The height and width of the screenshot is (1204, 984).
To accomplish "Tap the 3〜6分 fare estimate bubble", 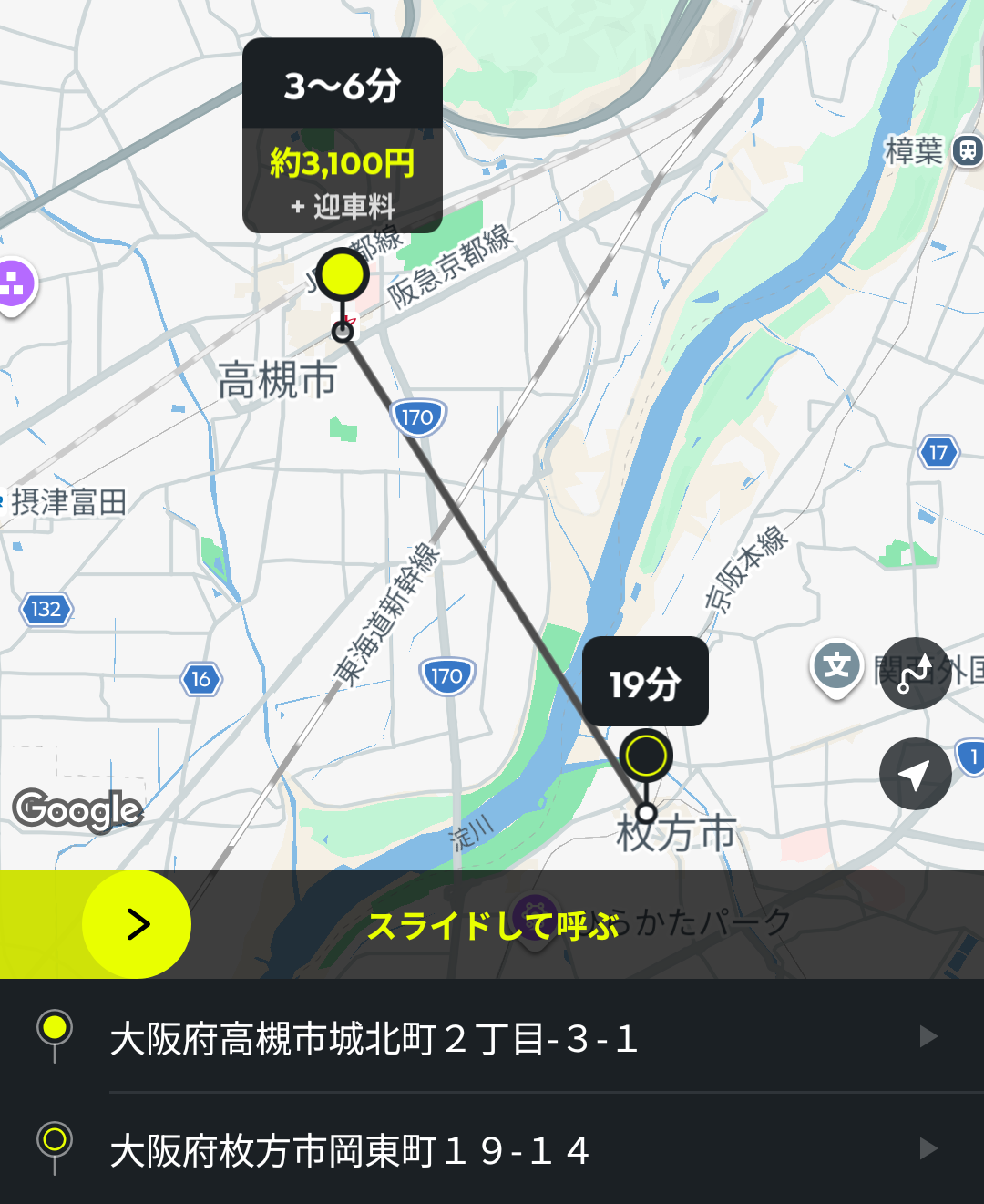I will pos(343,136).
